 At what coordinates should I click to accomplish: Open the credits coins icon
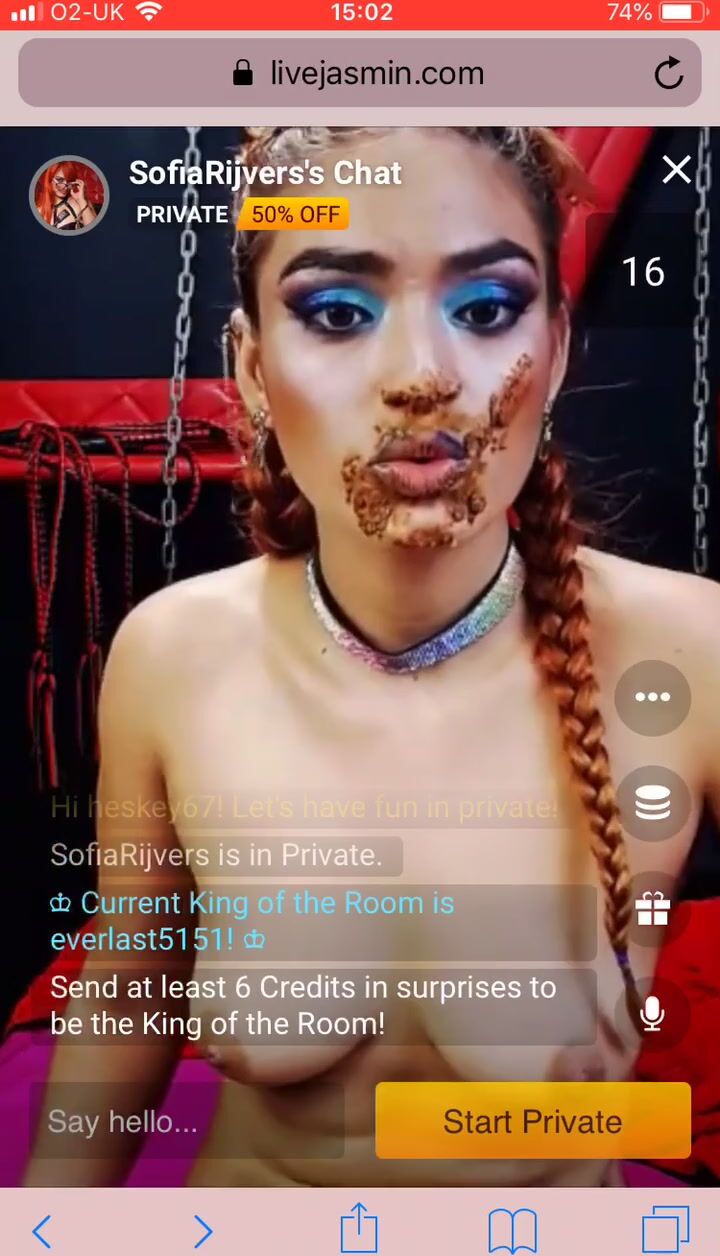[652, 803]
